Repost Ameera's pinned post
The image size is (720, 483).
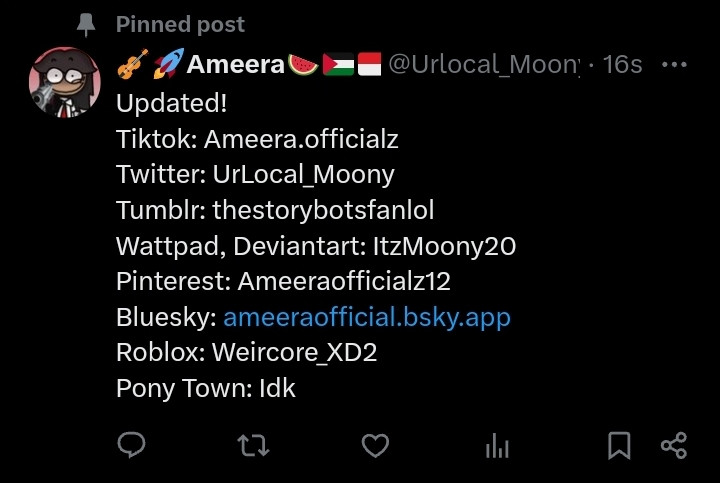(253, 445)
